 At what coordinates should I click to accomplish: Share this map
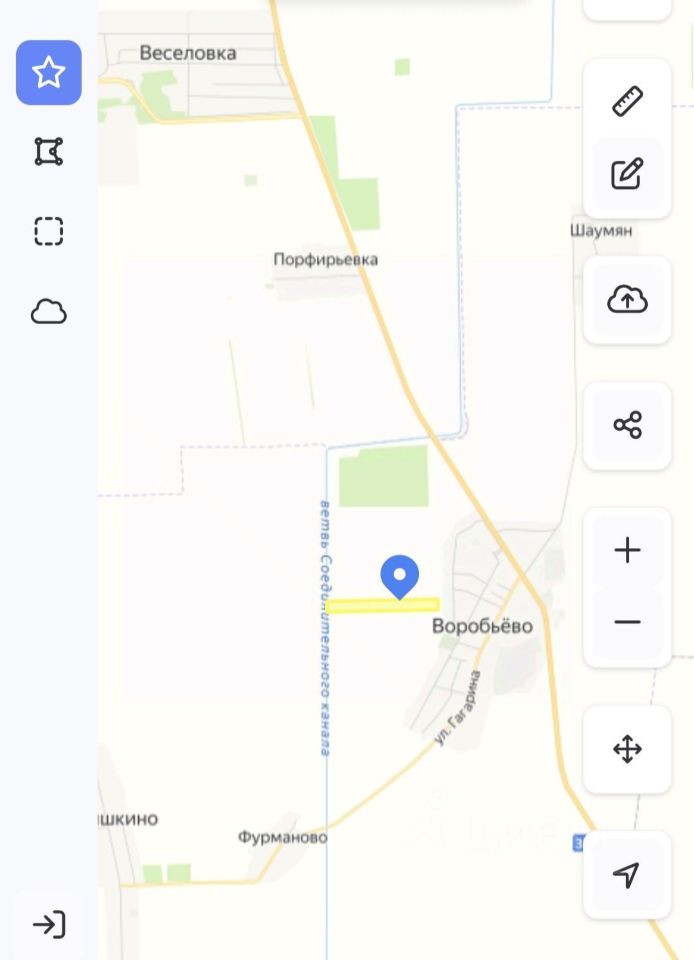(x=627, y=426)
